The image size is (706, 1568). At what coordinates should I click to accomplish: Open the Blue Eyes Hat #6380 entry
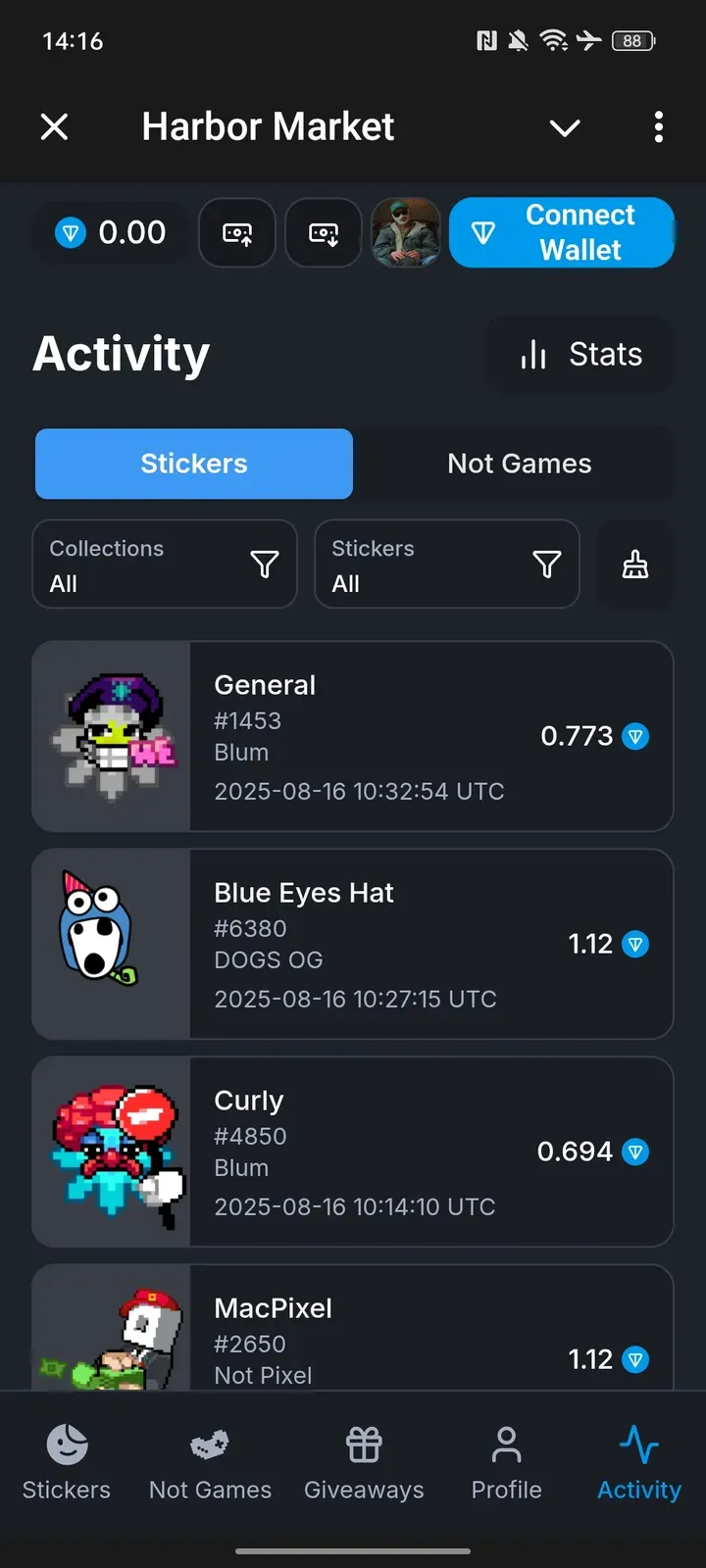[353, 944]
